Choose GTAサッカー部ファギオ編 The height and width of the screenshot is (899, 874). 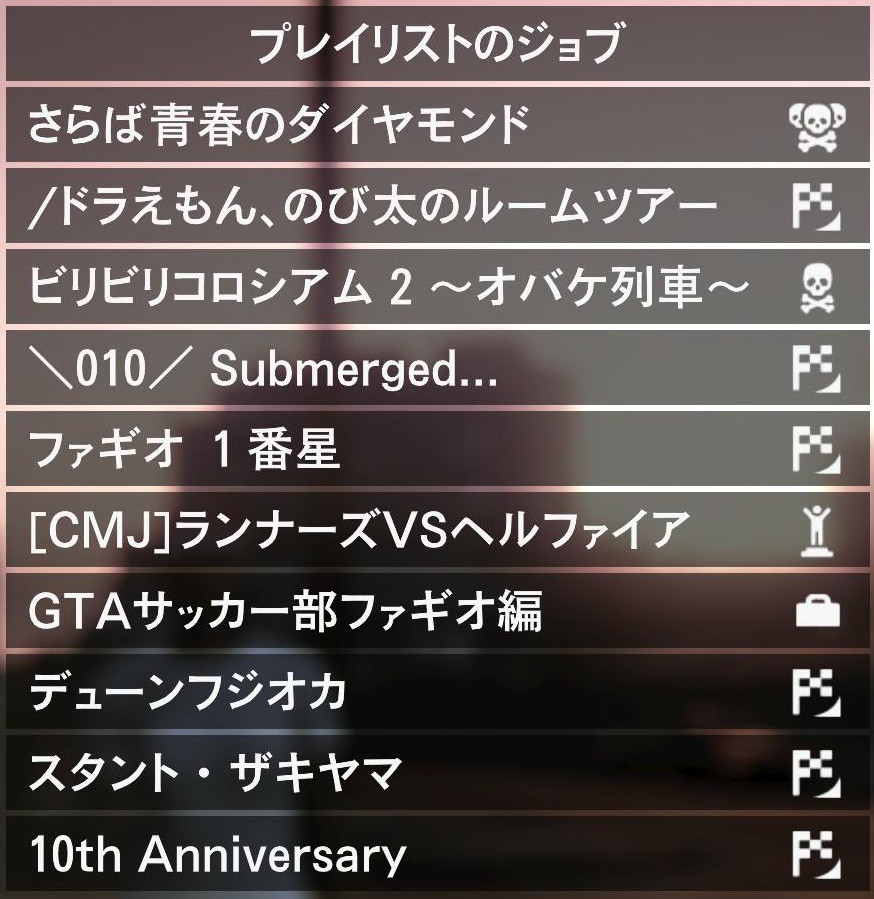point(286,612)
